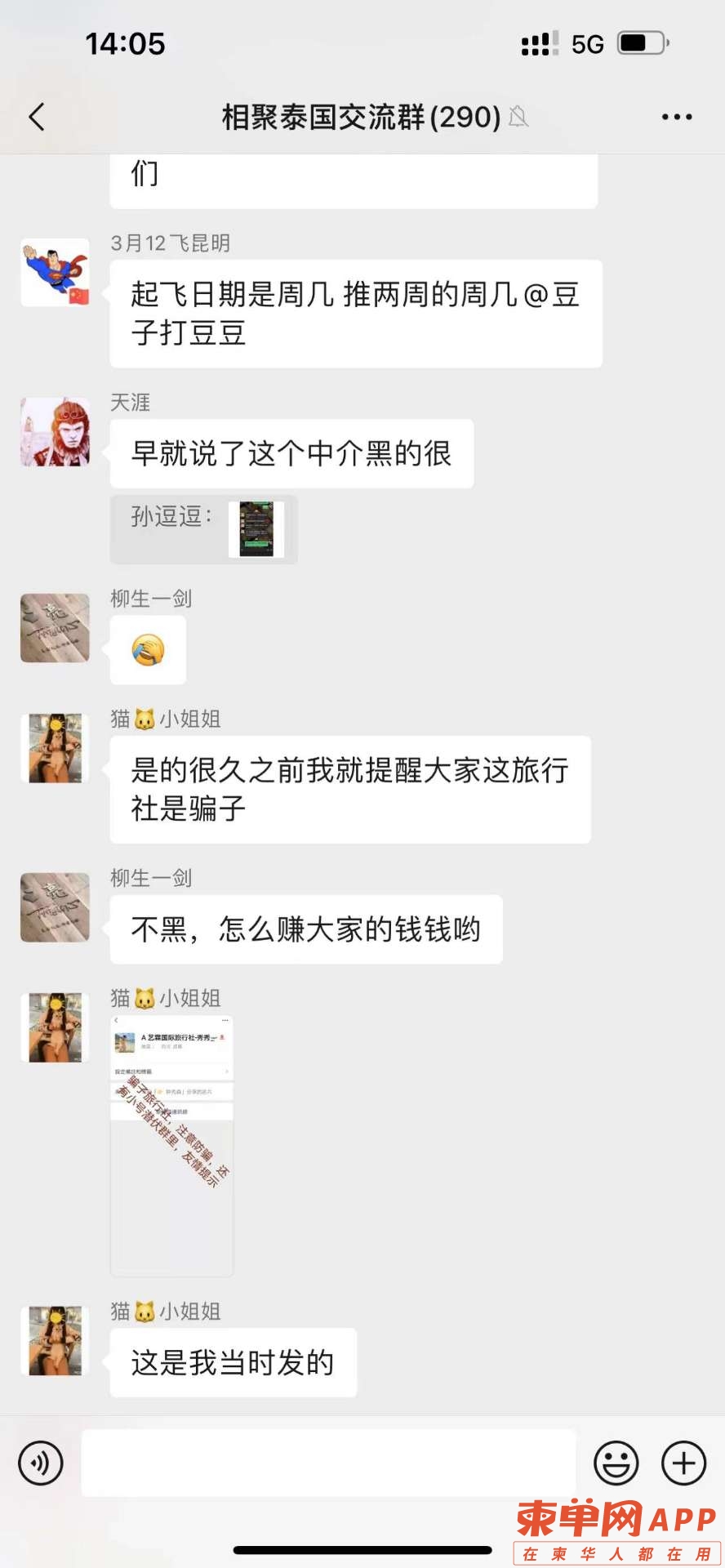Tap the message input field
Viewport: 725px width, 1568px height.
328,1463
